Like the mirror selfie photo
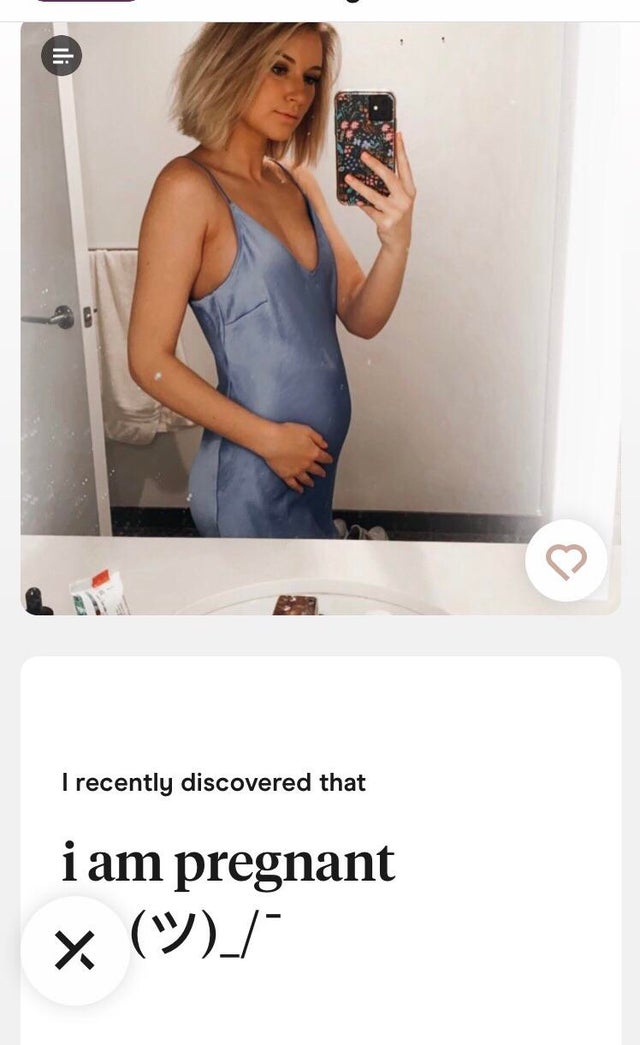The image size is (640, 1045). coord(566,561)
